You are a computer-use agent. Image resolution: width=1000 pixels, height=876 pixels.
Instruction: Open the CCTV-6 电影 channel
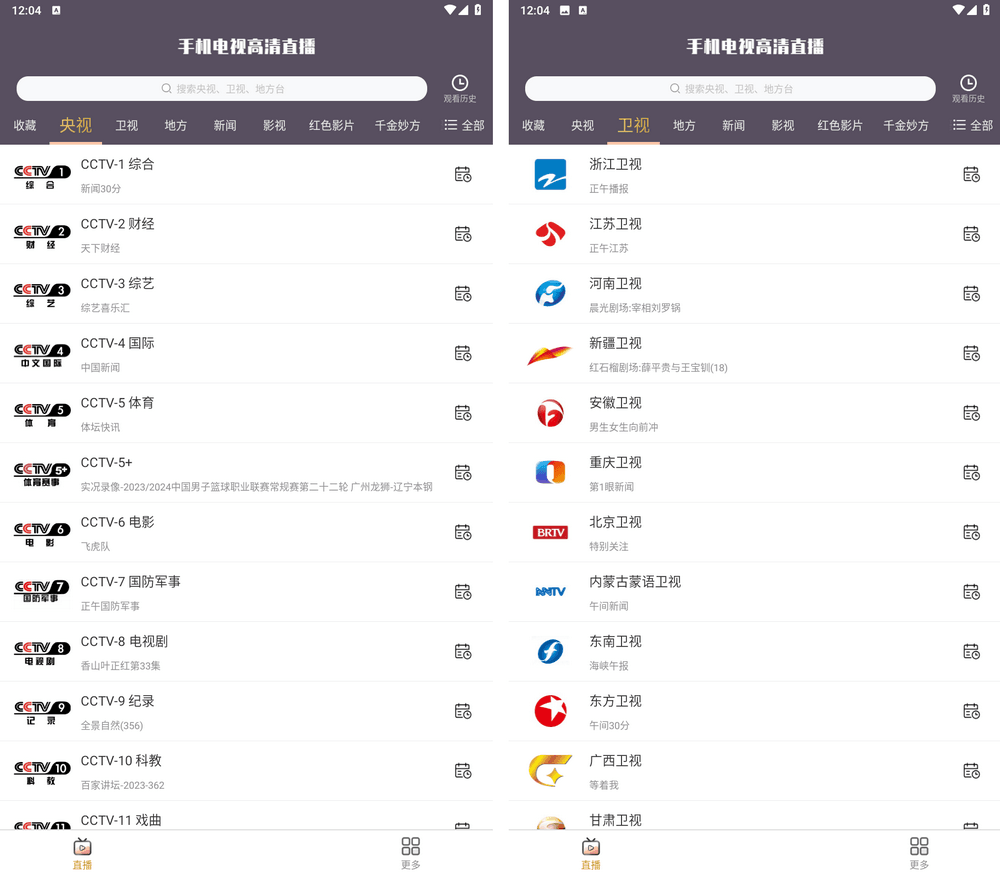(x=200, y=532)
